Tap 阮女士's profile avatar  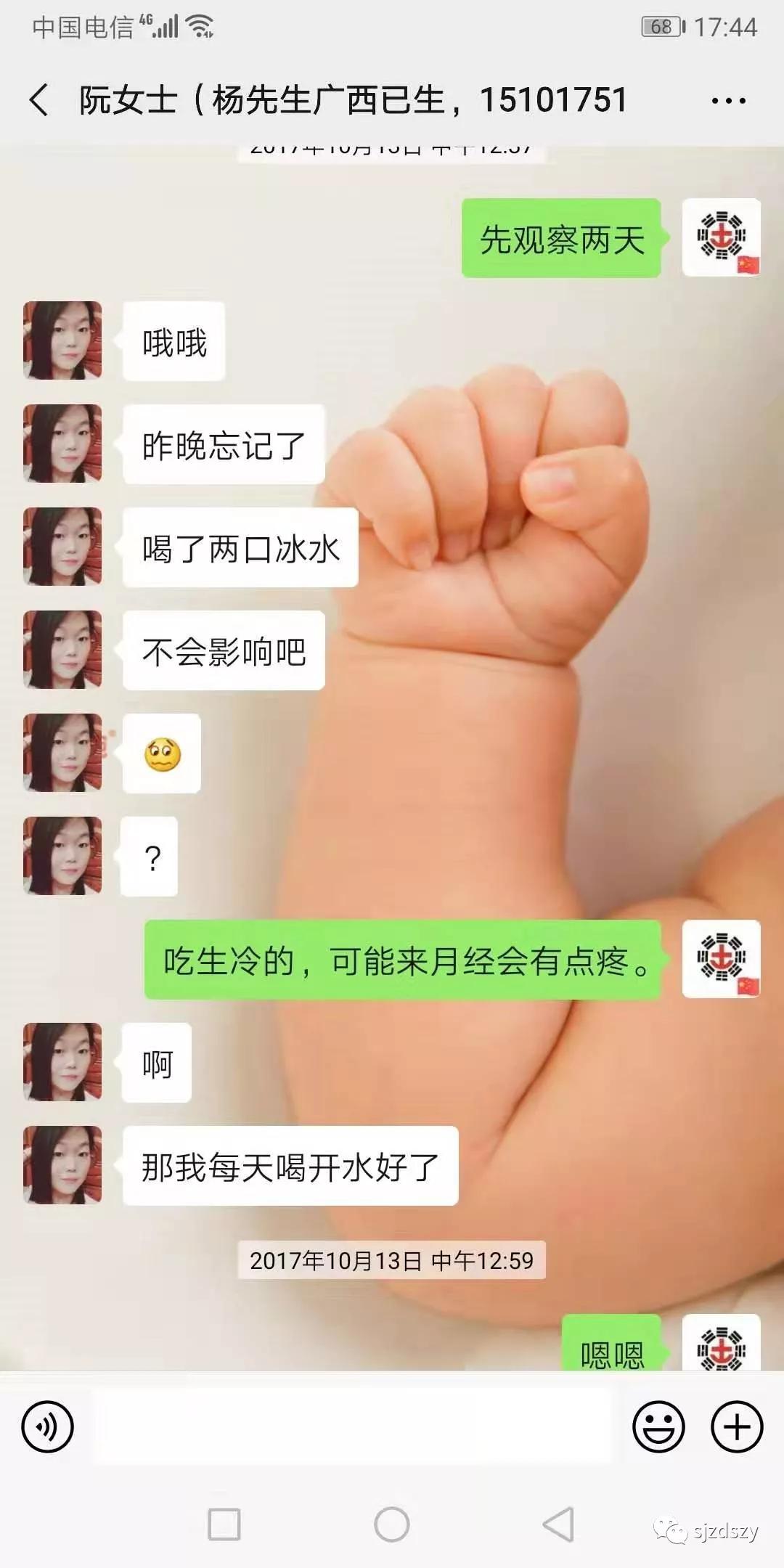(62, 340)
